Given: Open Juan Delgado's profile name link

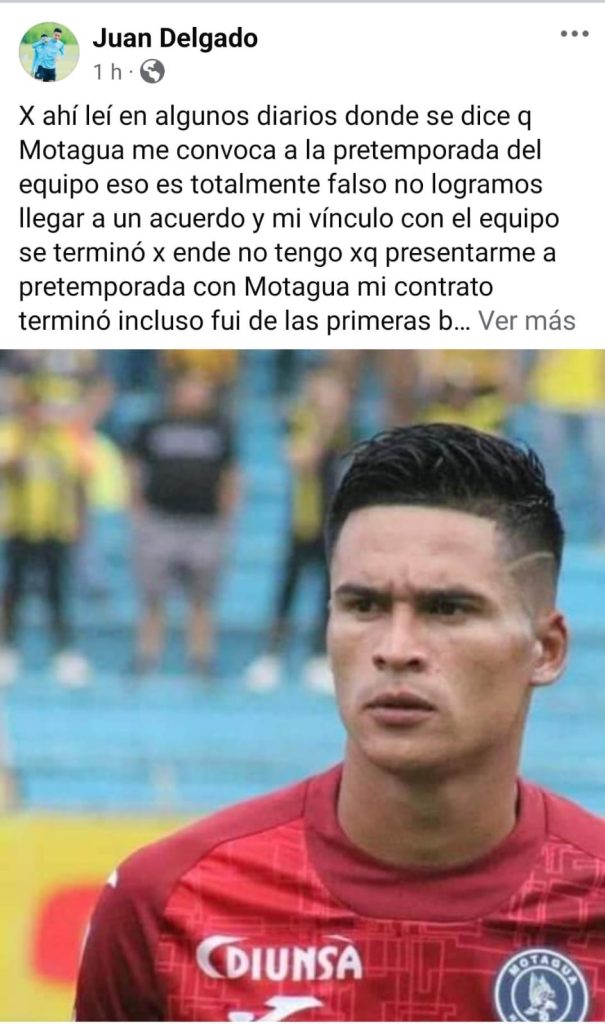Looking at the screenshot, I should click(x=175, y=38).
